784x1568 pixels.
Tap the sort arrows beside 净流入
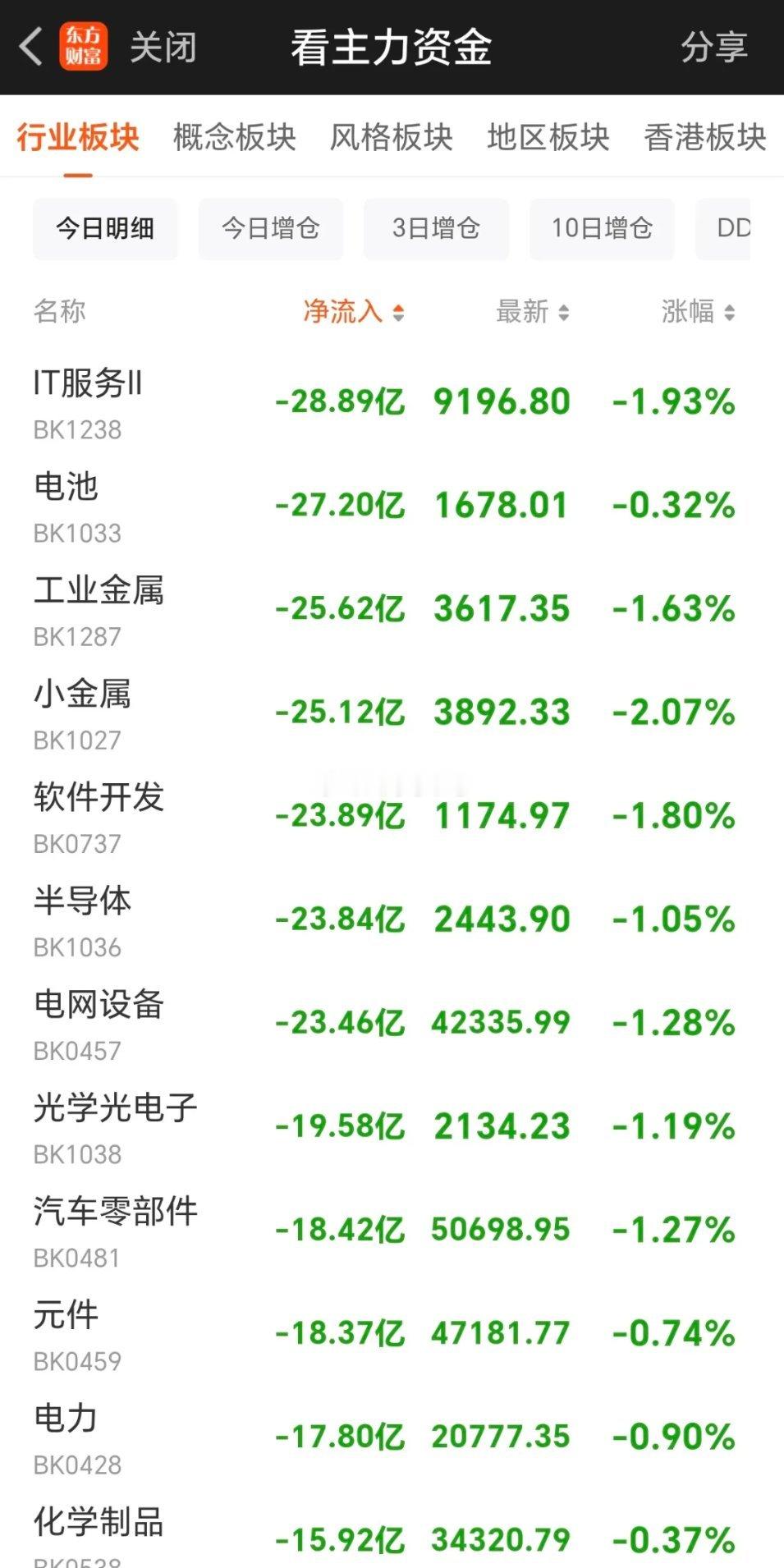coord(397,312)
